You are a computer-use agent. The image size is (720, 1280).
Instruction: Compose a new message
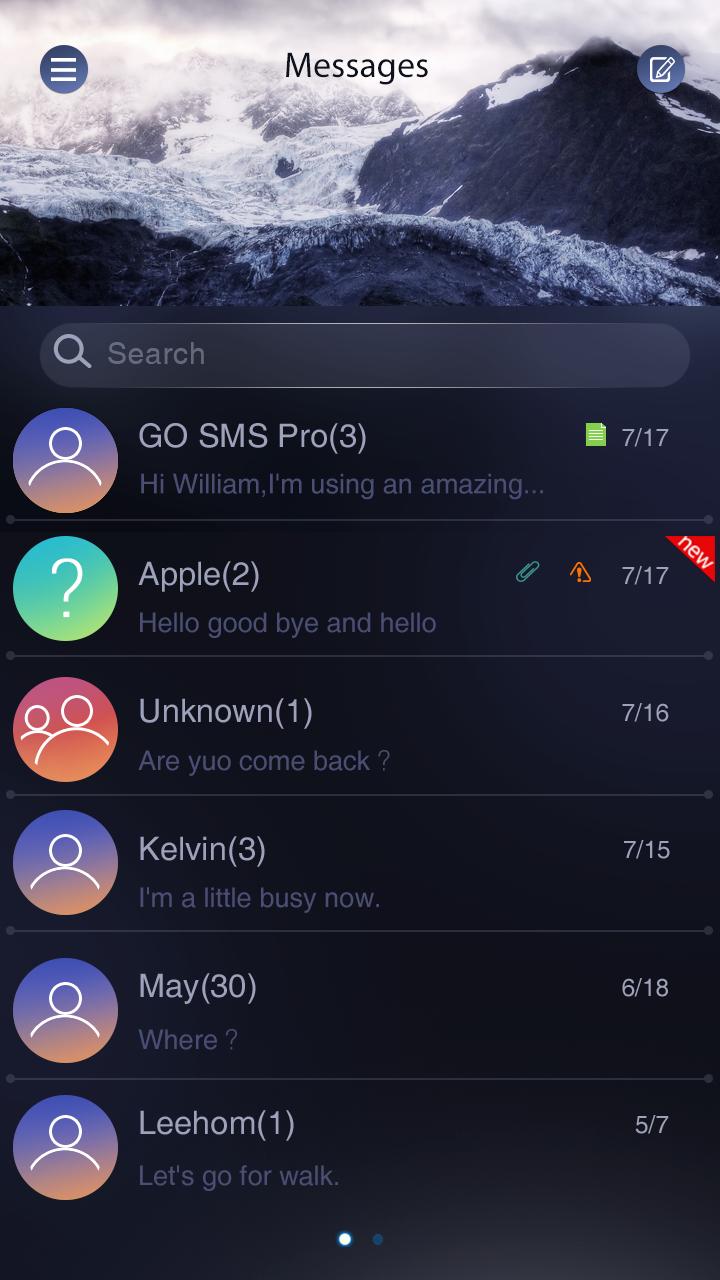click(x=661, y=69)
